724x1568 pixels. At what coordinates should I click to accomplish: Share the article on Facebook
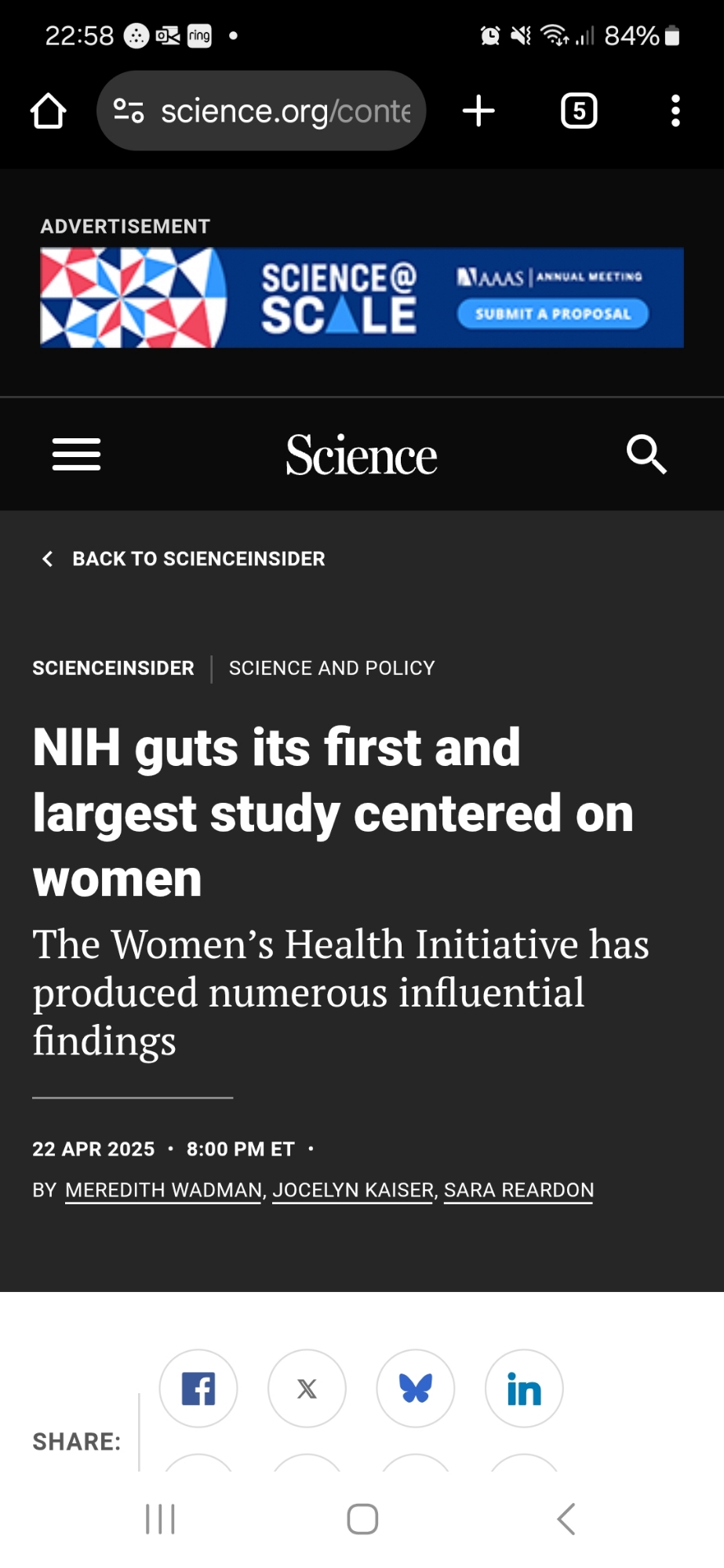tap(198, 1388)
